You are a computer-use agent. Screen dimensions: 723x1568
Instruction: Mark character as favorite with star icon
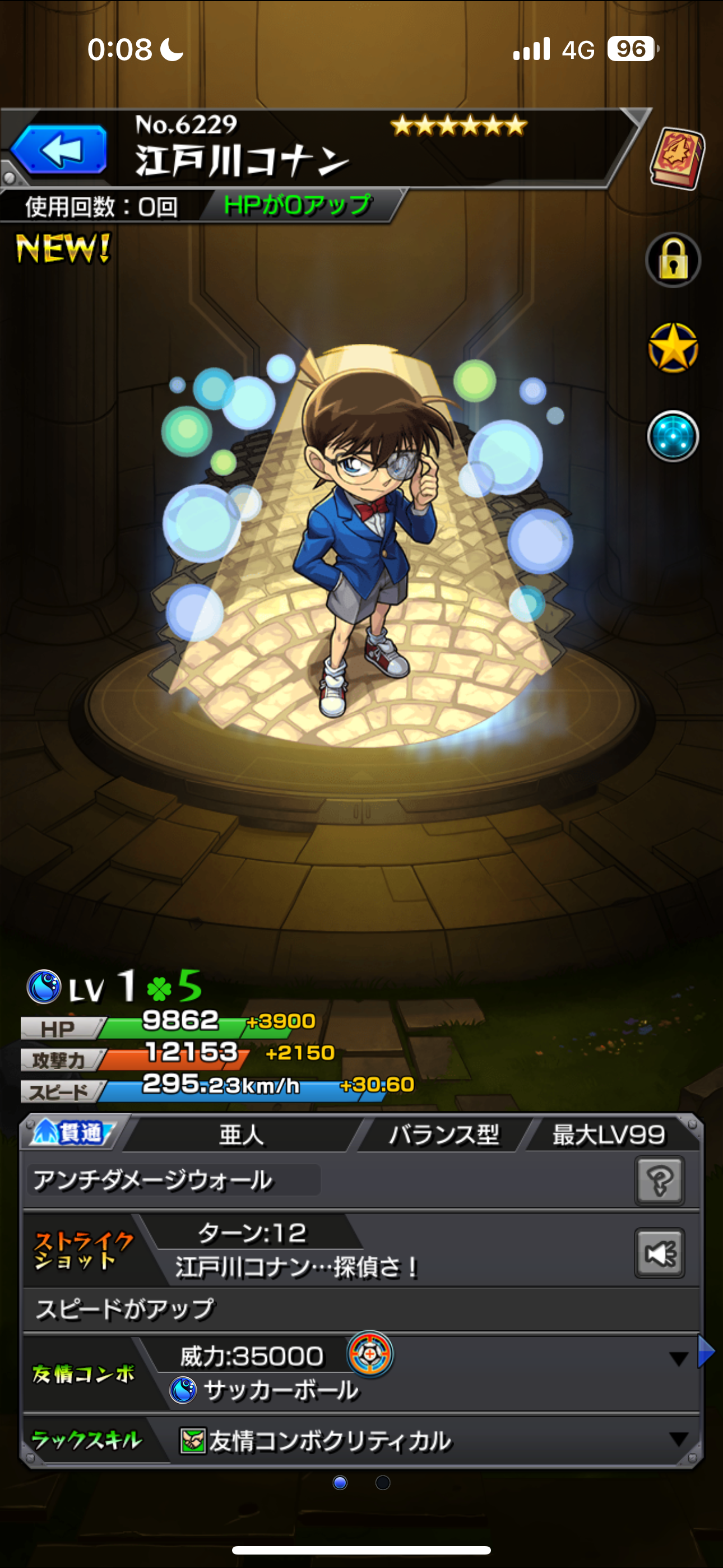[x=673, y=348]
